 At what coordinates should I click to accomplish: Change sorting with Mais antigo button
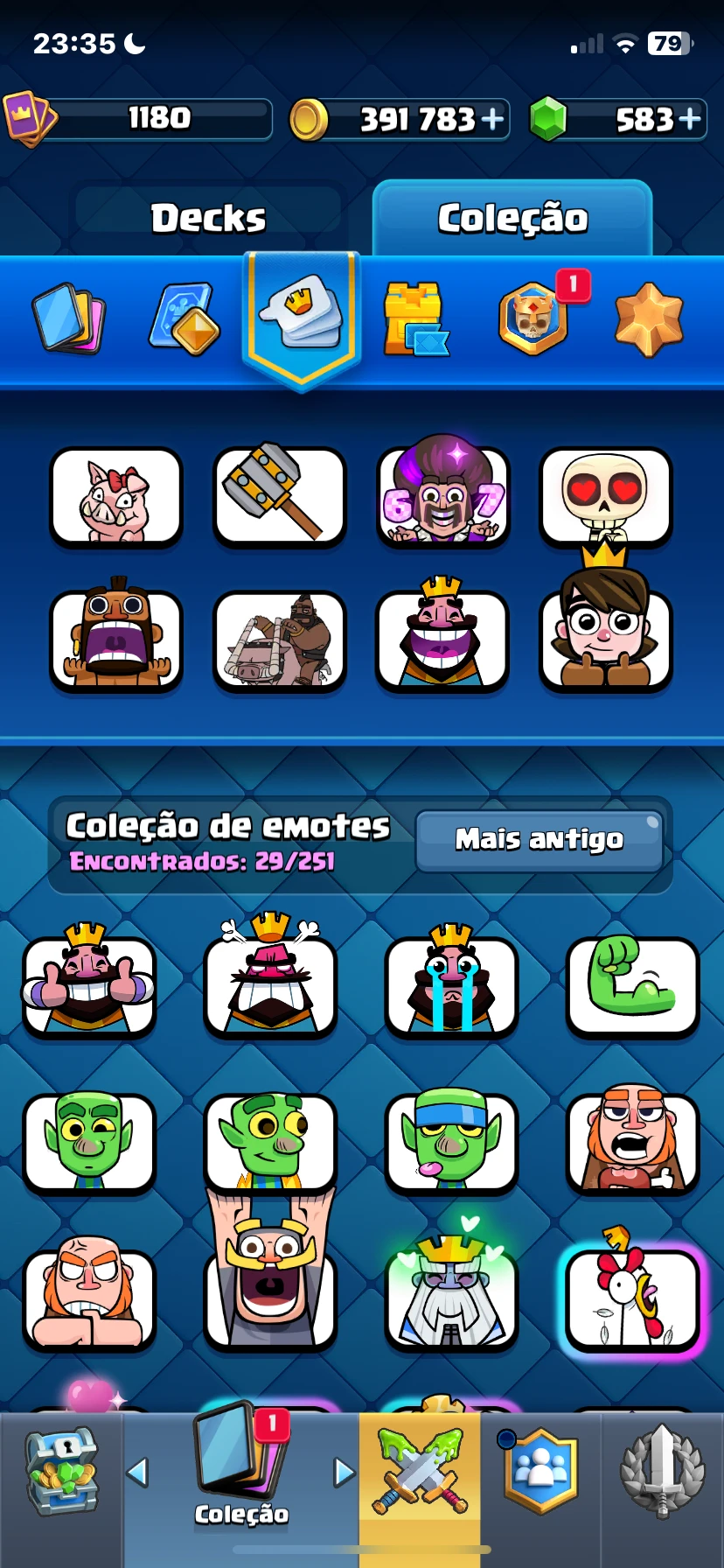540,840
